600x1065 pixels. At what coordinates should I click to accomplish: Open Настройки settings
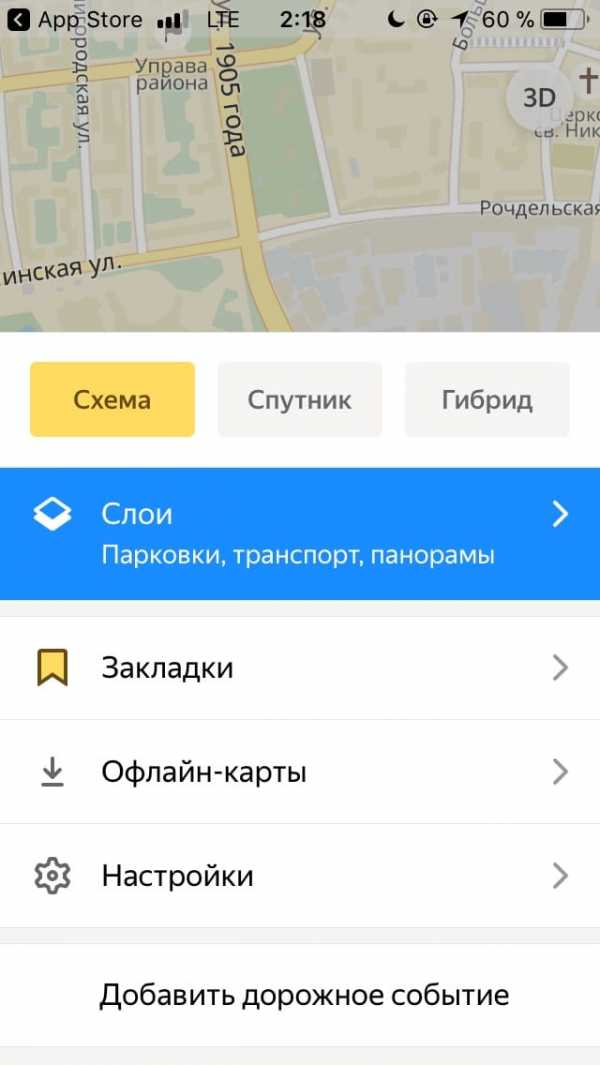(300, 876)
